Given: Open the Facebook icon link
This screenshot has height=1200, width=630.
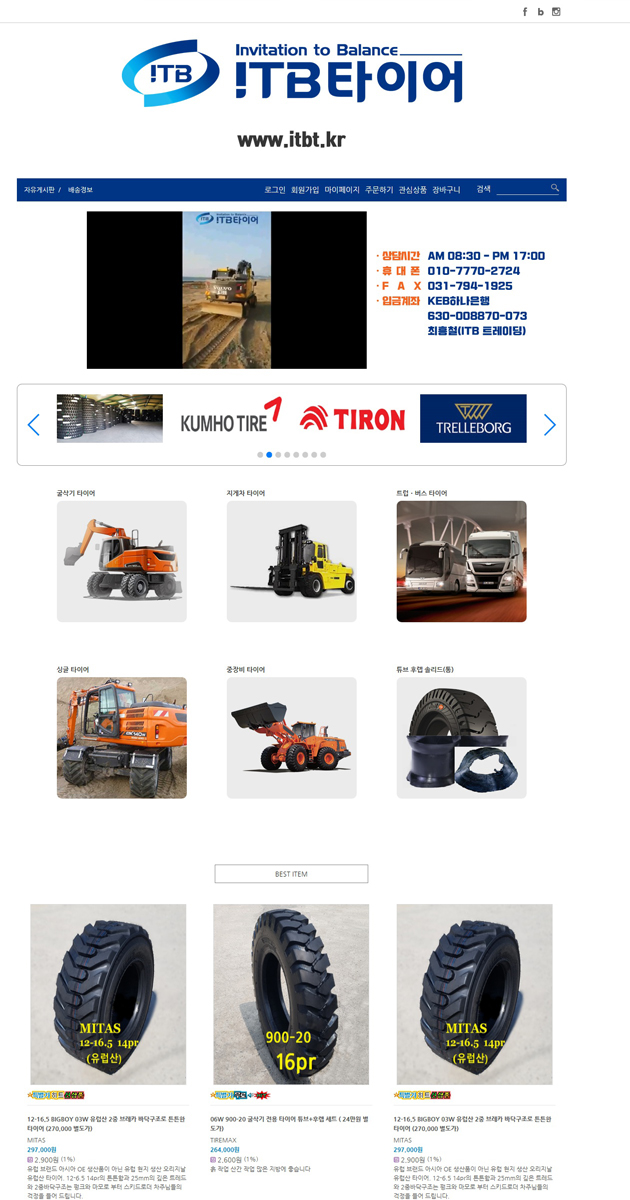Looking at the screenshot, I should tap(525, 12).
